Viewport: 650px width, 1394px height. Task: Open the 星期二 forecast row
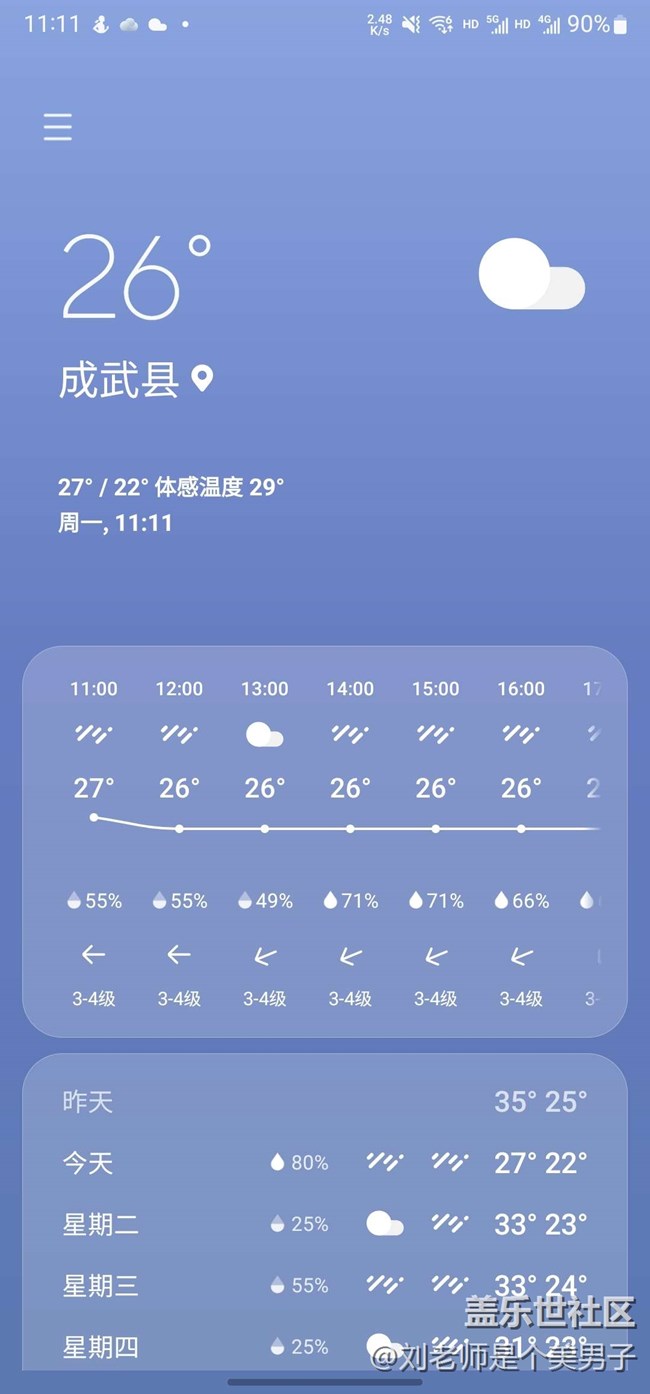[x=324, y=1224]
